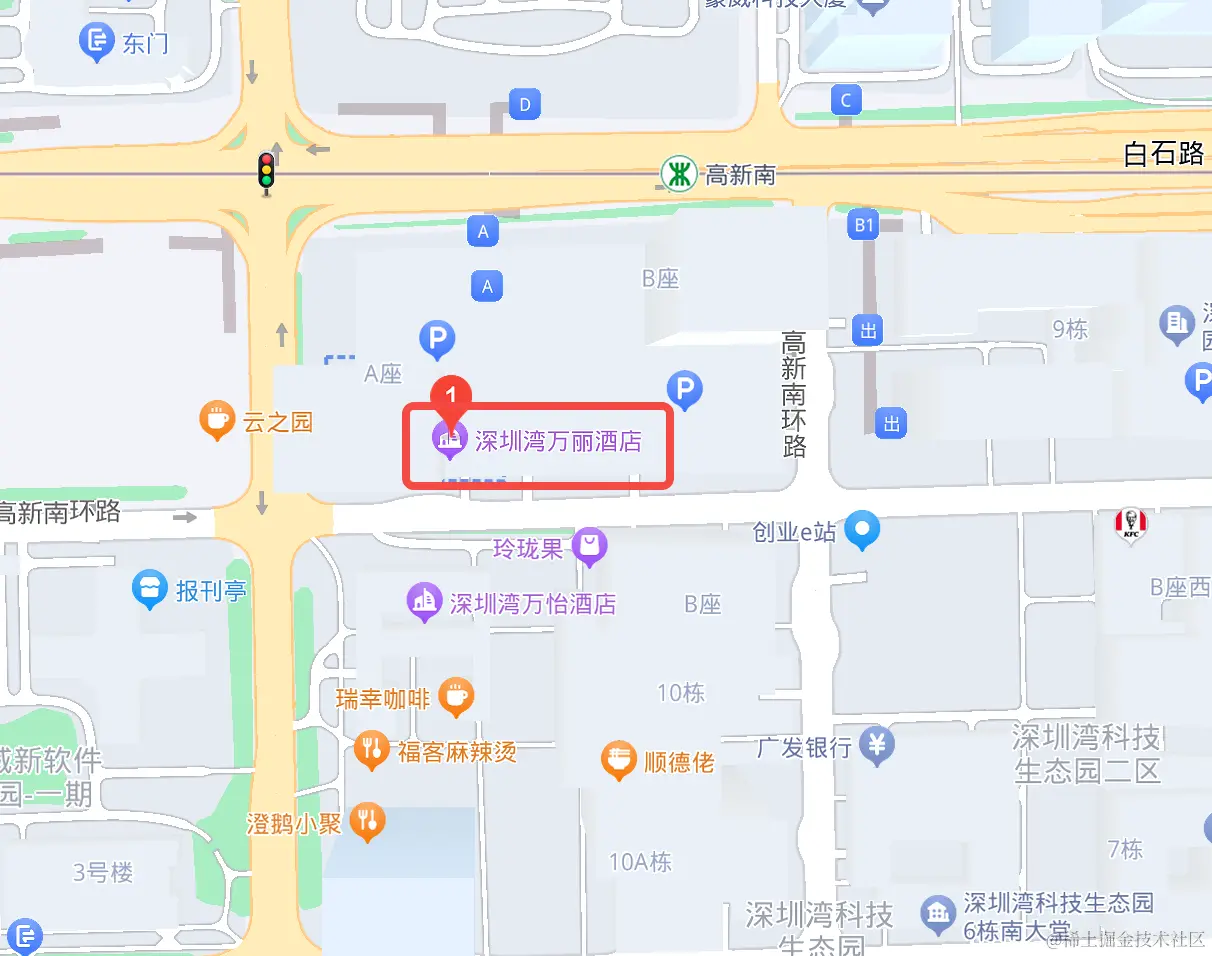Open 深圳湾科技生态园6栋南大堂 marker
This screenshot has height=956, width=1212.
pyautogui.click(x=937, y=912)
